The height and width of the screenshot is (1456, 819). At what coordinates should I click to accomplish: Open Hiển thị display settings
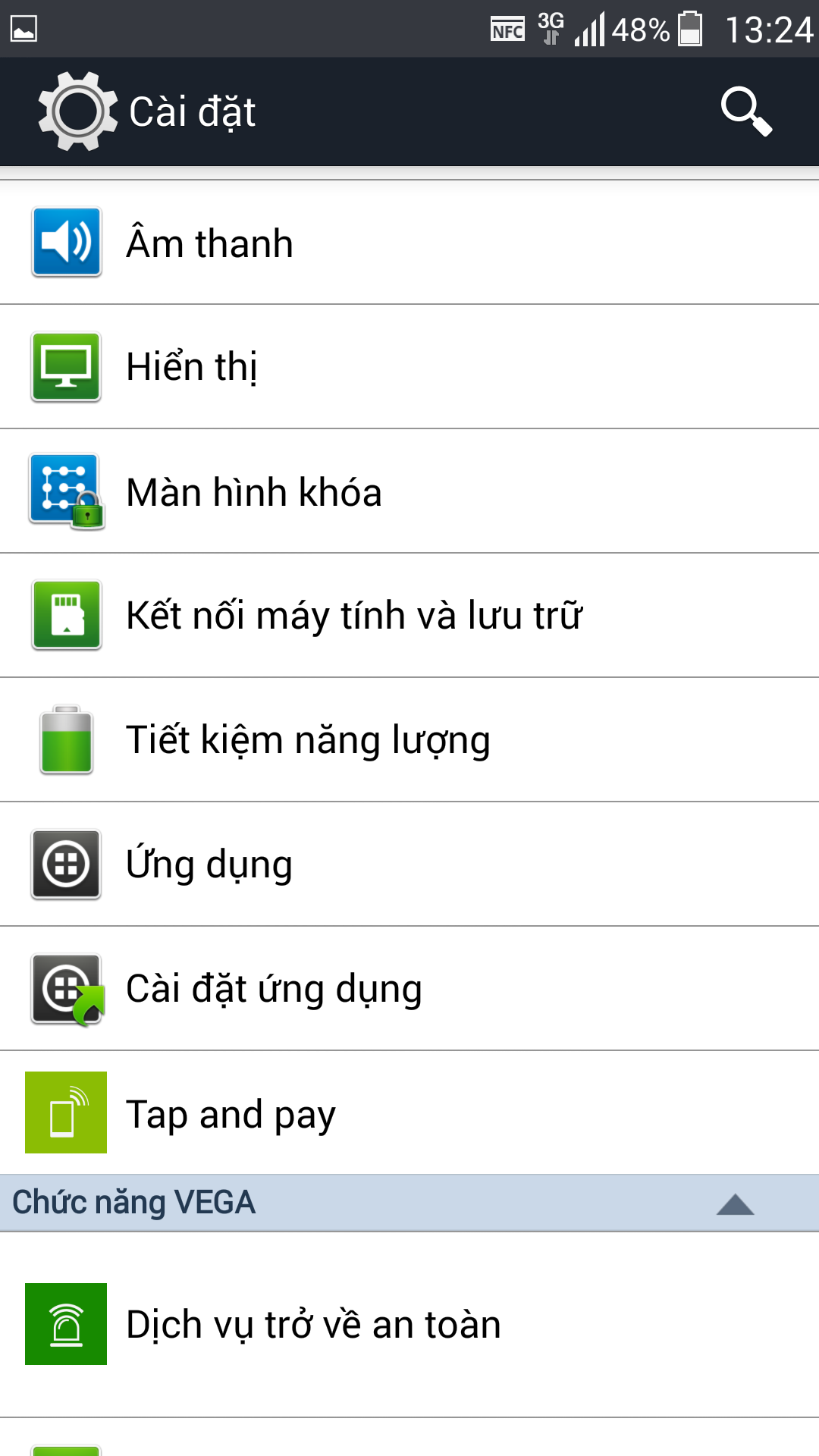tap(409, 367)
